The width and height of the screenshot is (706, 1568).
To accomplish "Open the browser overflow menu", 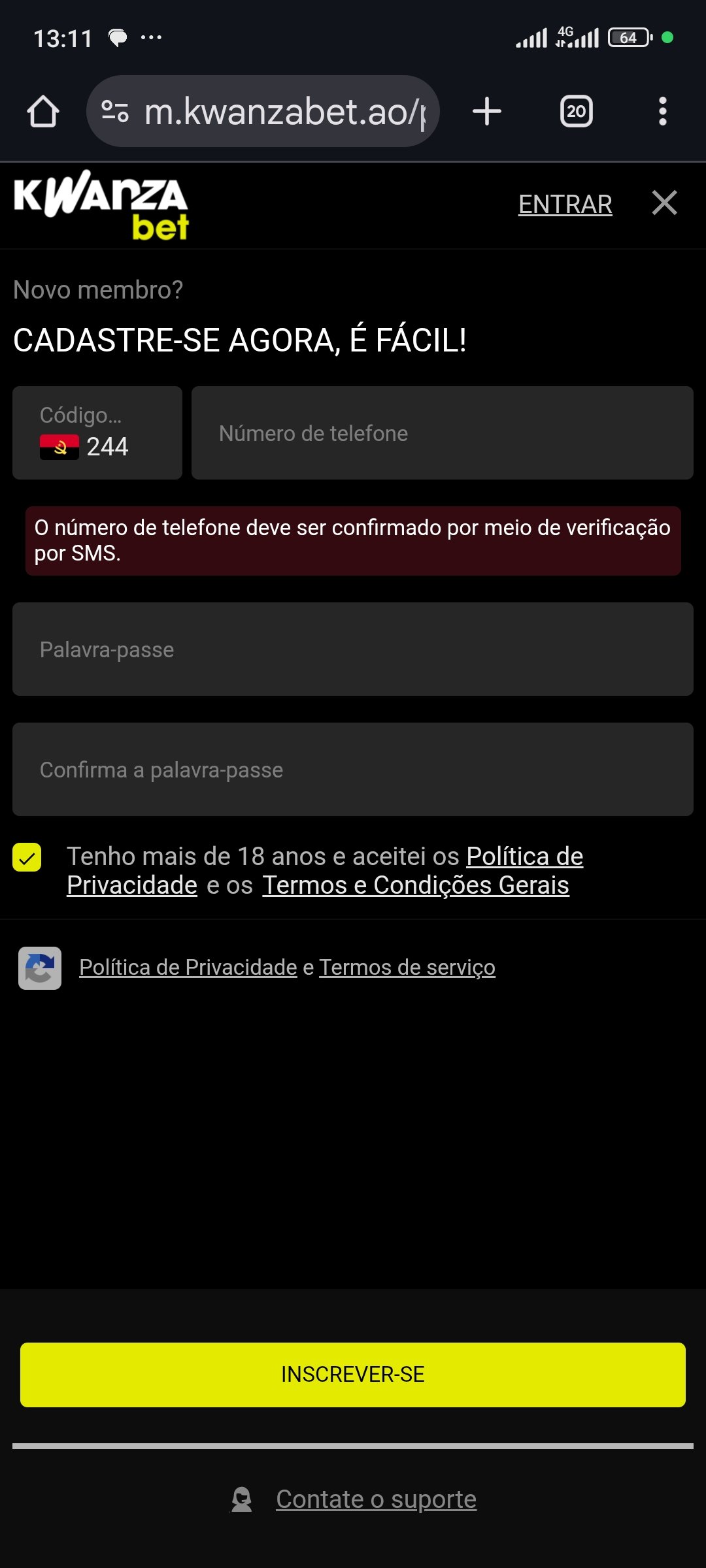I will tap(662, 111).
